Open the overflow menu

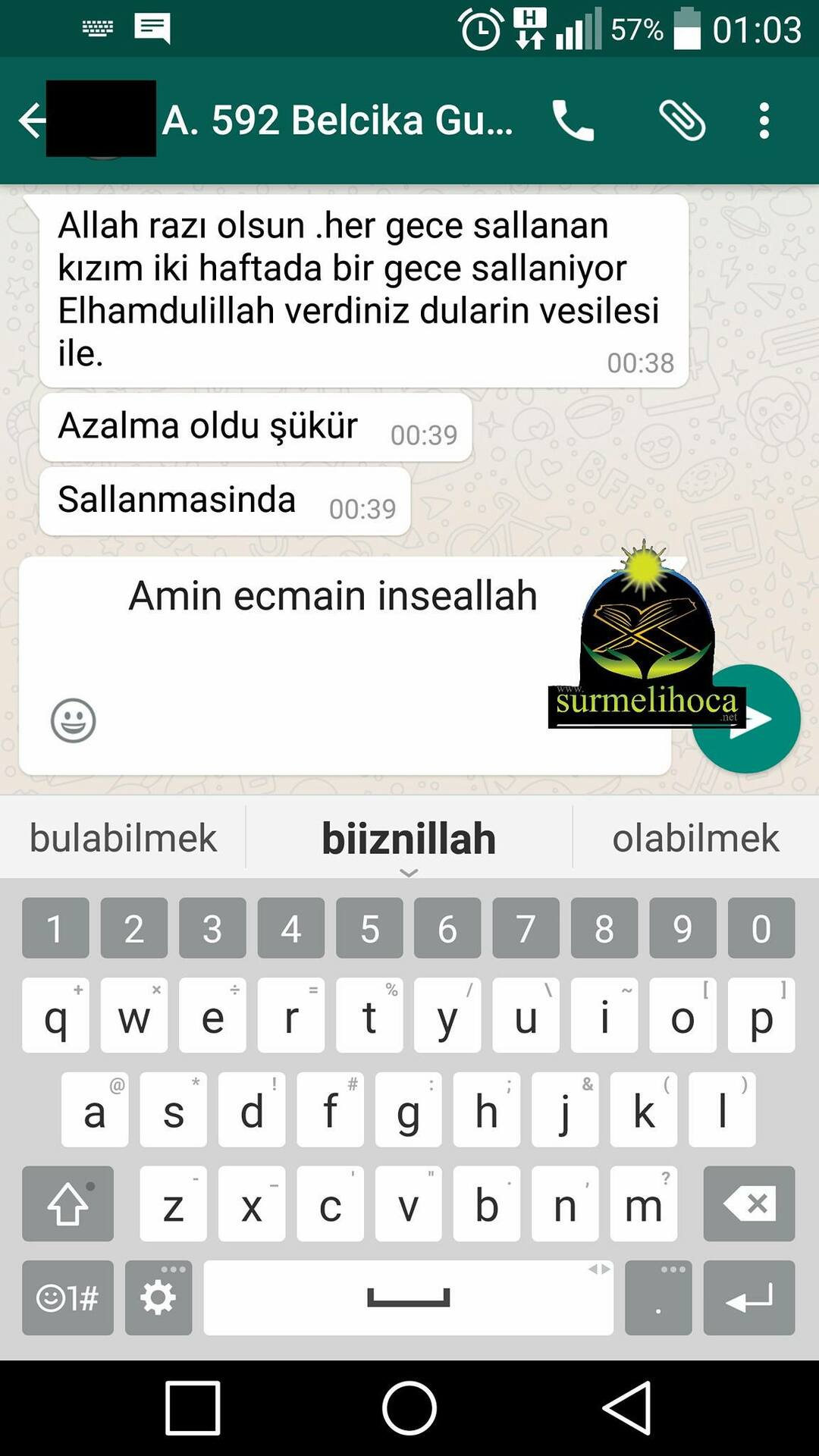coord(764,121)
